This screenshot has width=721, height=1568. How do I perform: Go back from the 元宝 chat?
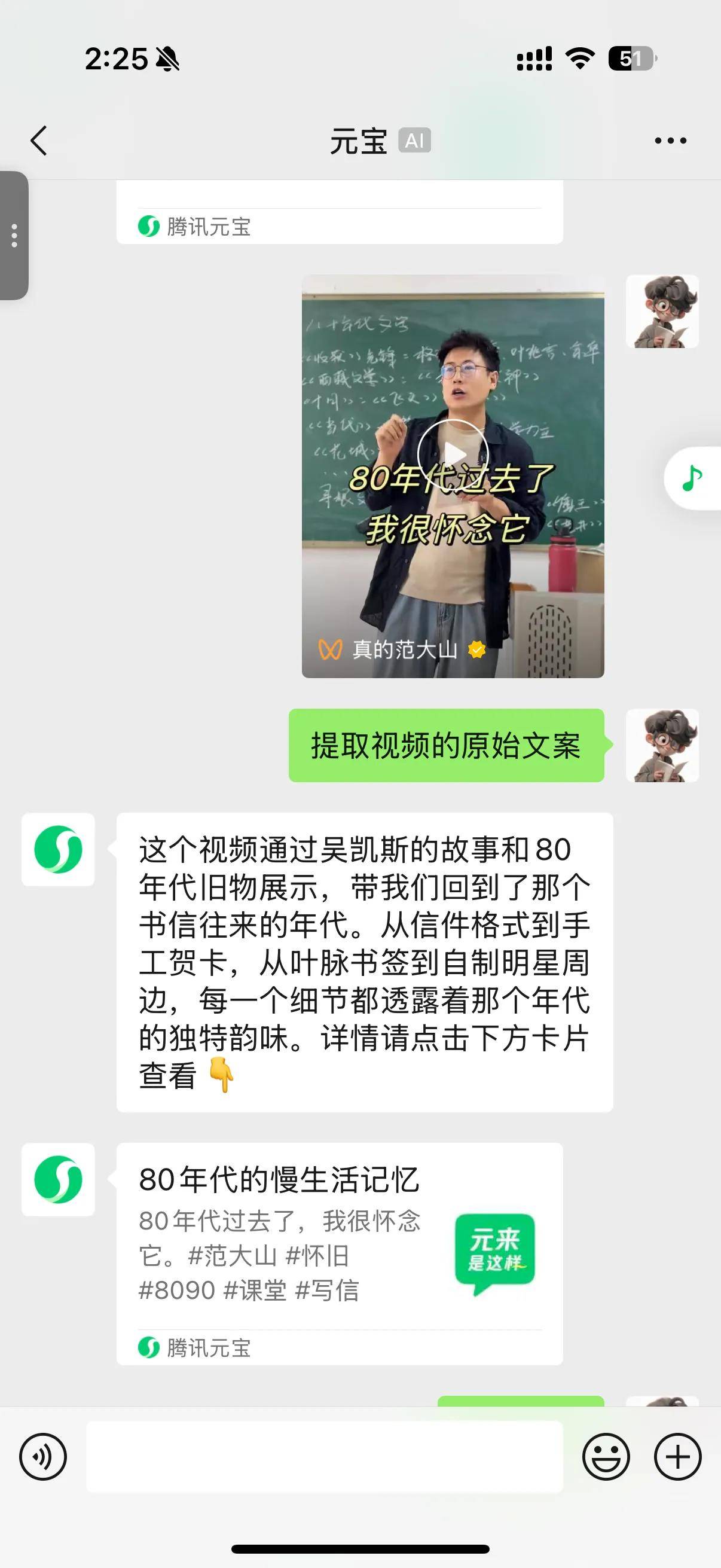pyautogui.click(x=39, y=141)
